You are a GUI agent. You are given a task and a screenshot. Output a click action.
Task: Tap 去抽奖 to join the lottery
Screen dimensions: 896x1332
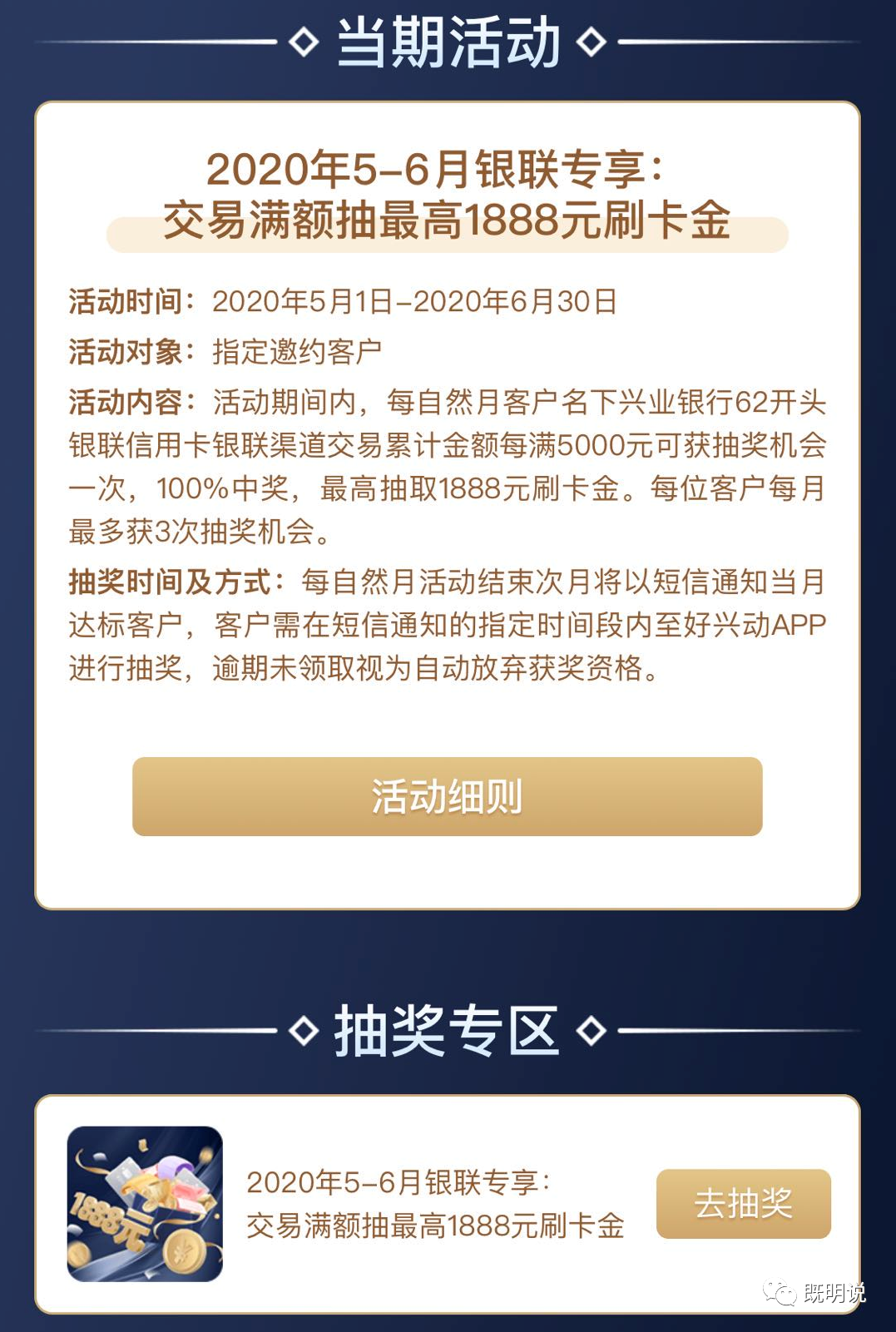click(743, 1203)
